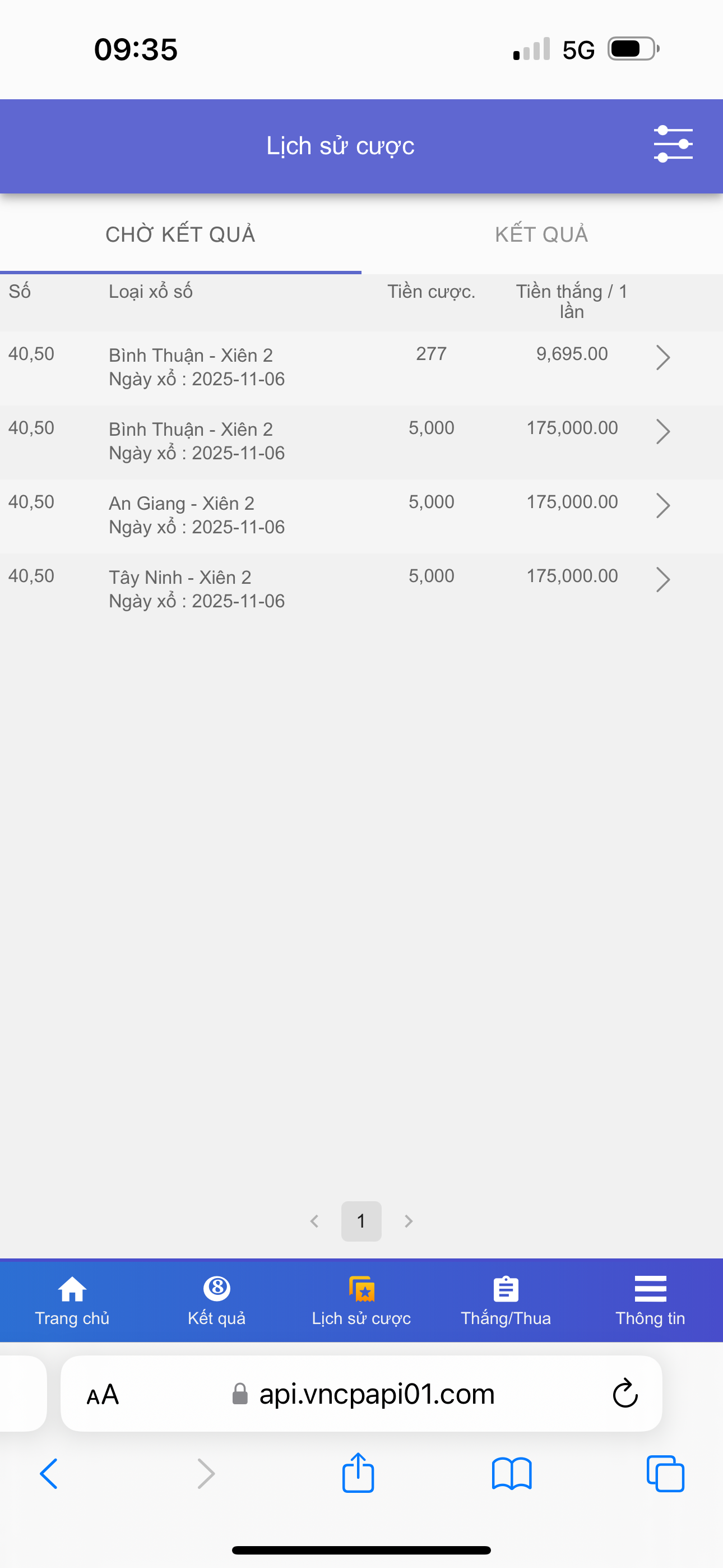Open Safari bookmarks
The width and height of the screenshot is (723, 1568).
(511, 1474)
